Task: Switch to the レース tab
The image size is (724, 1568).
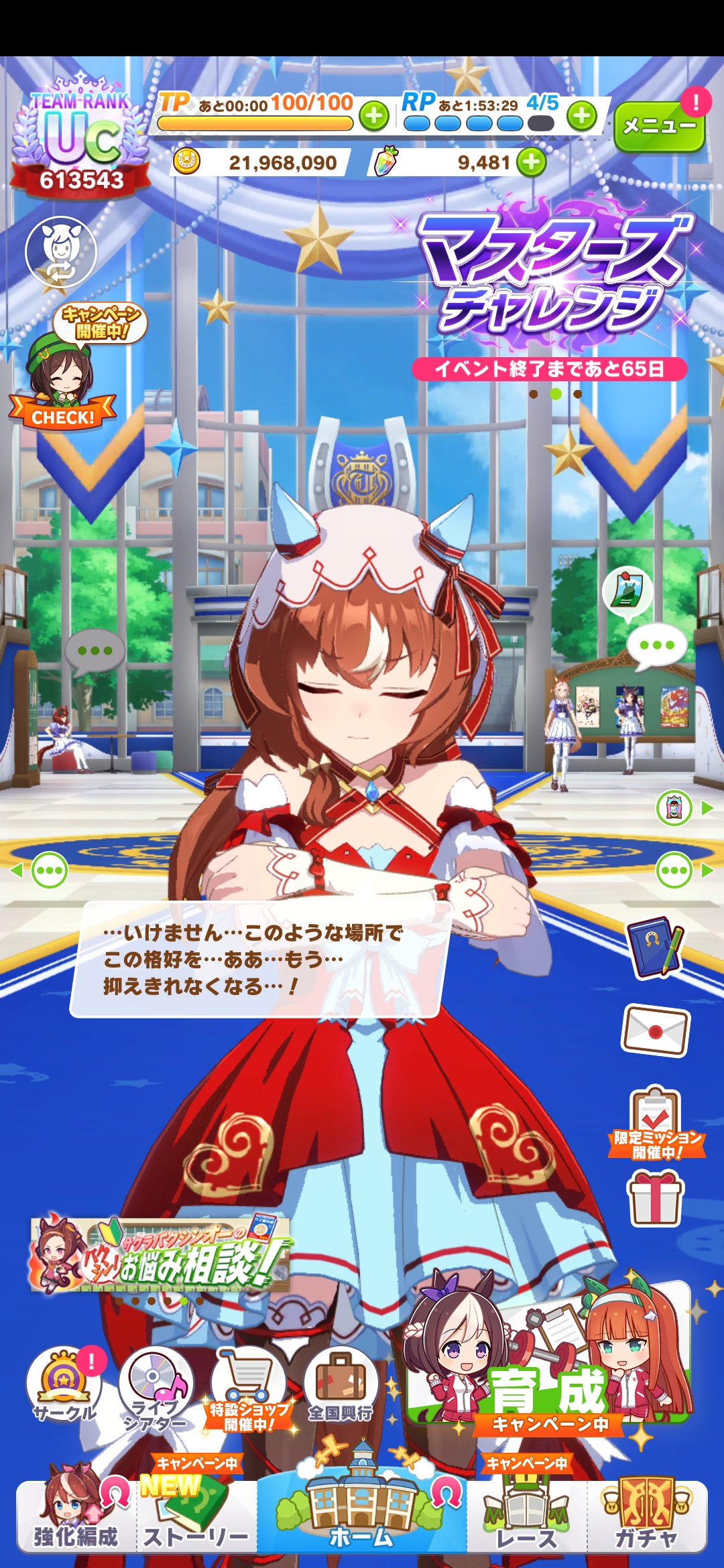Action: [527, 1516]
